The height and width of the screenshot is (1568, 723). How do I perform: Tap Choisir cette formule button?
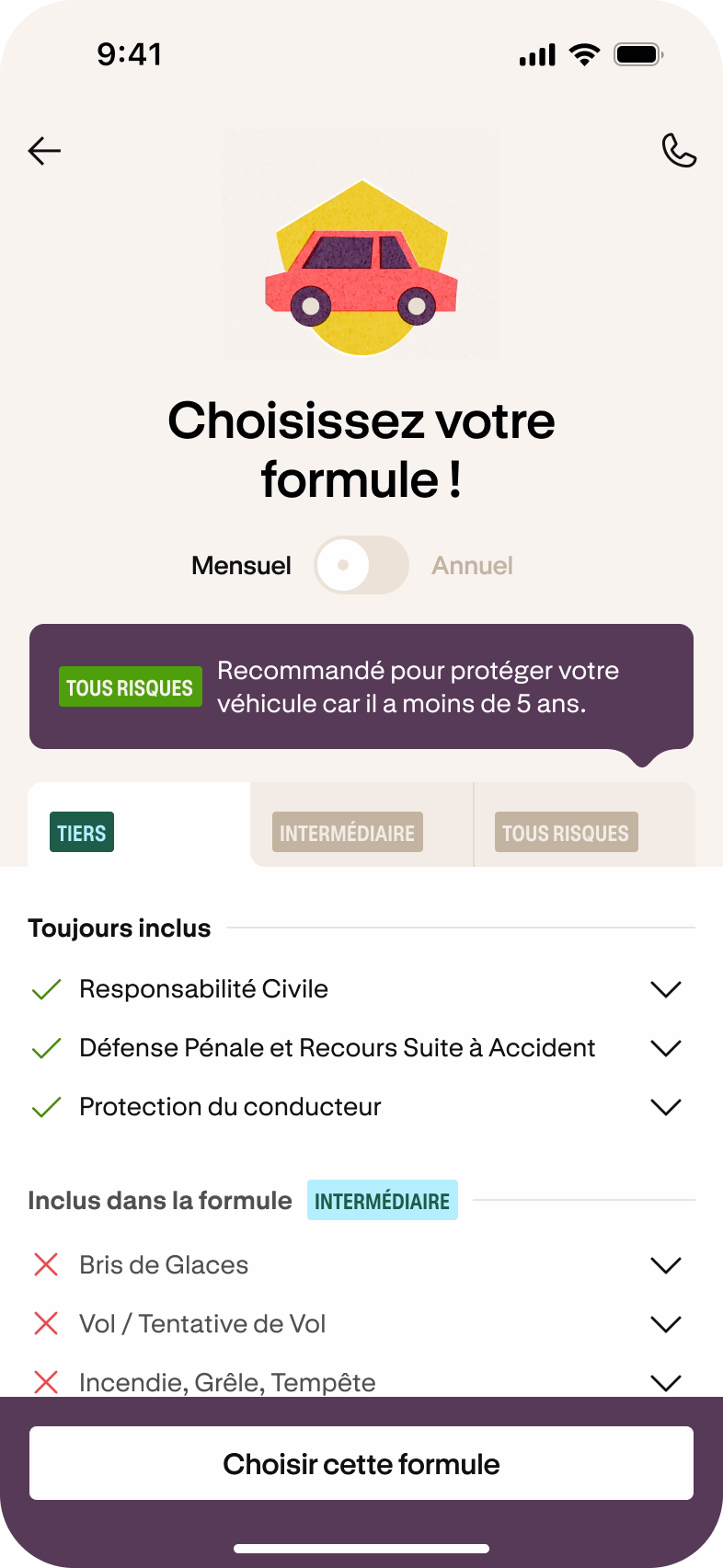(361, 1463)
